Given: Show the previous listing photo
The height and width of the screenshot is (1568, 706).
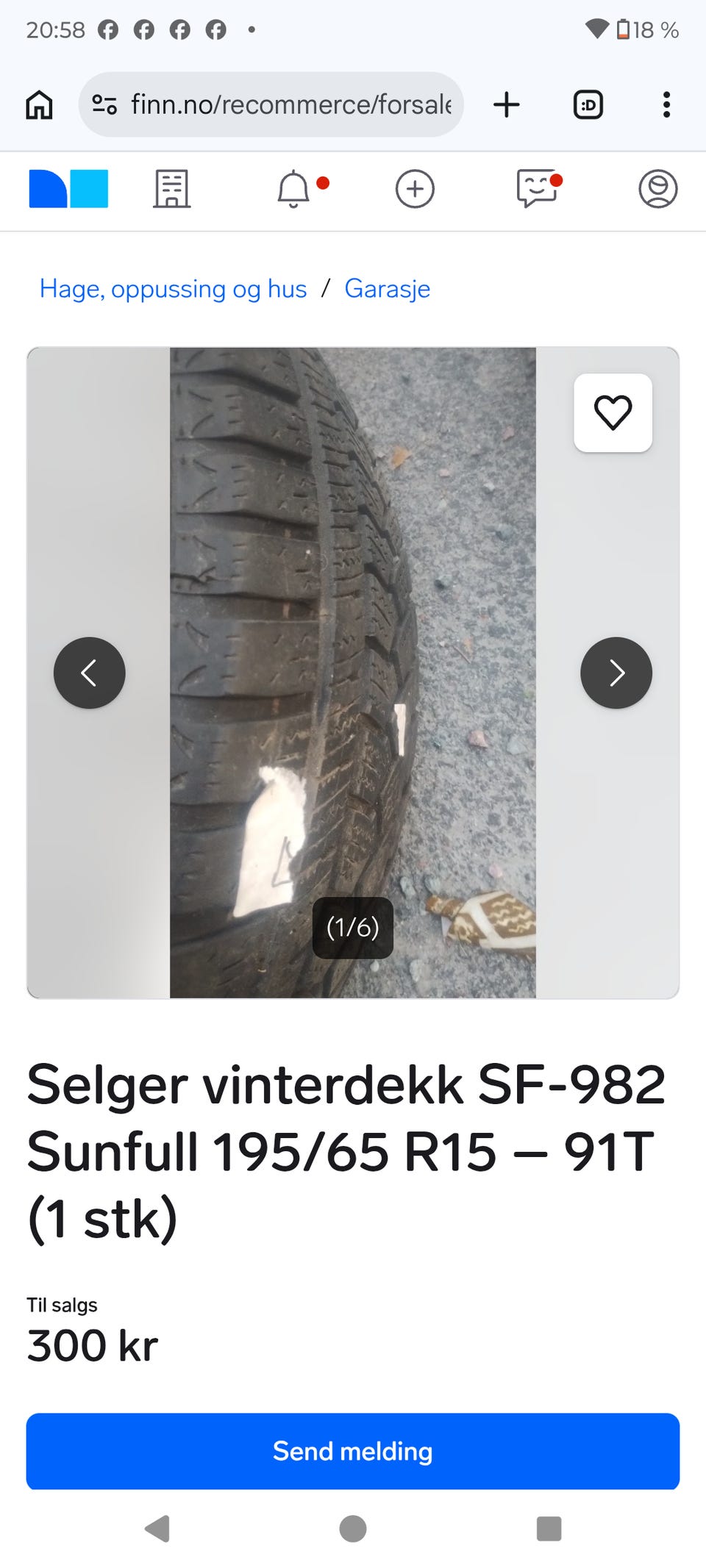Looking at the screenshot, I should [90, 673].
